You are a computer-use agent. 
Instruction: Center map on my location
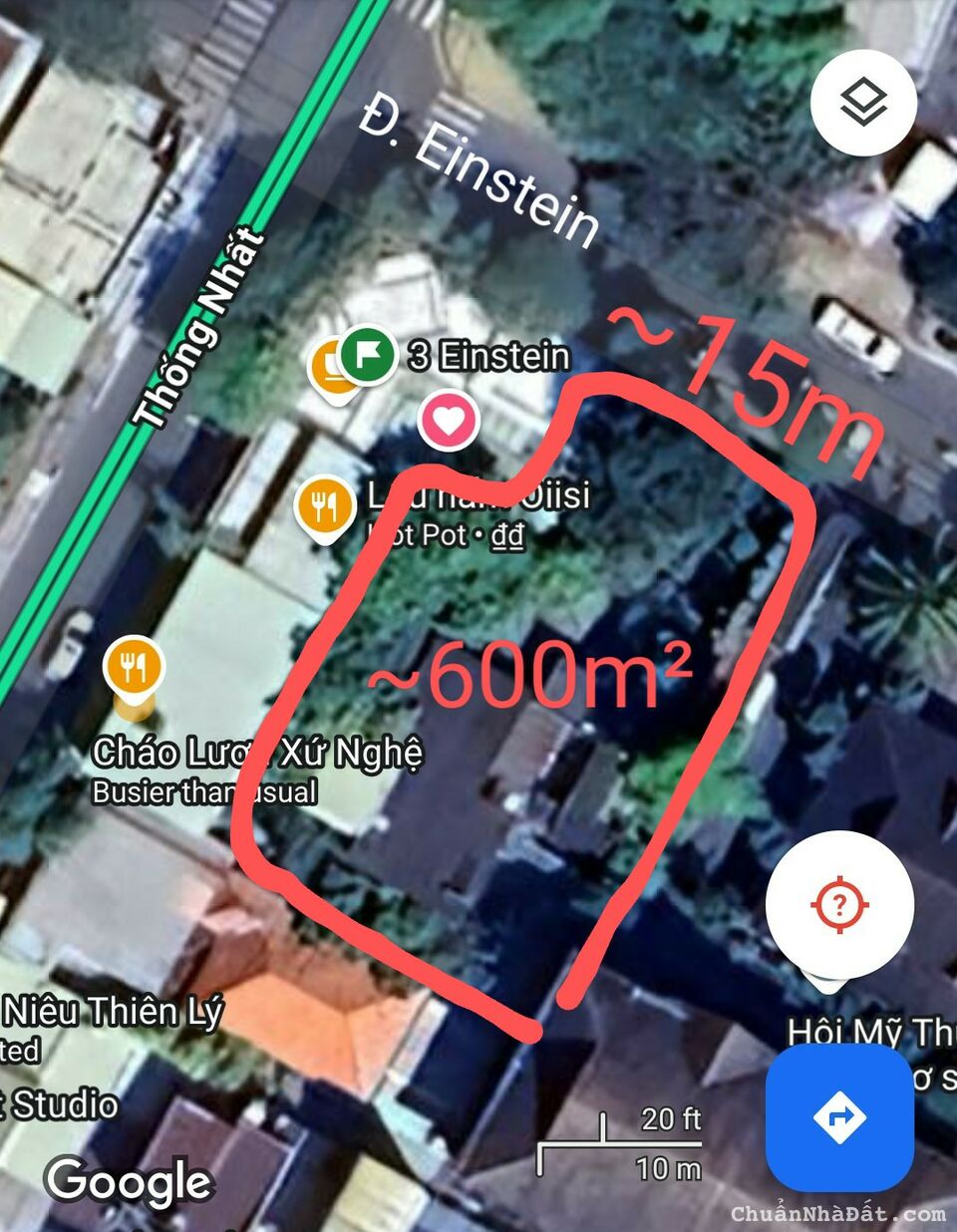coord(838,905)
